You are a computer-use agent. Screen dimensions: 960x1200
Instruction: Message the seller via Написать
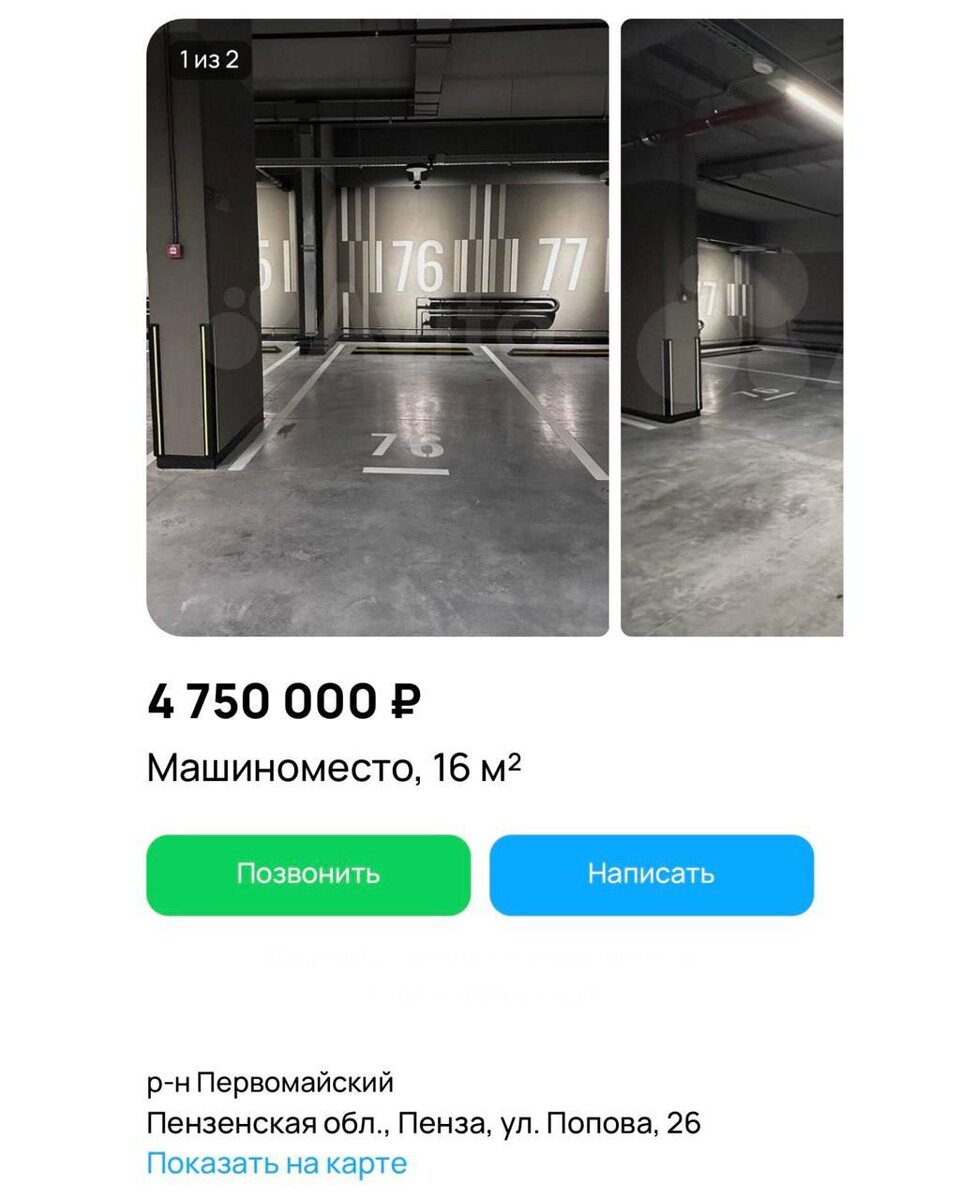[x=651, y=874]
